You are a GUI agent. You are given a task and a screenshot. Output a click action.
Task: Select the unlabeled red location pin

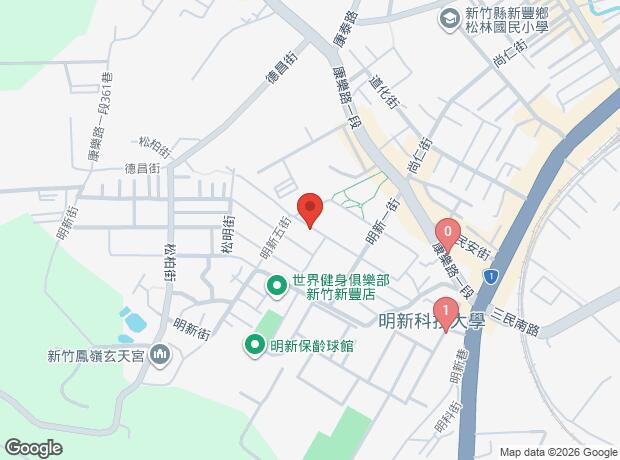tap(310, 210)
